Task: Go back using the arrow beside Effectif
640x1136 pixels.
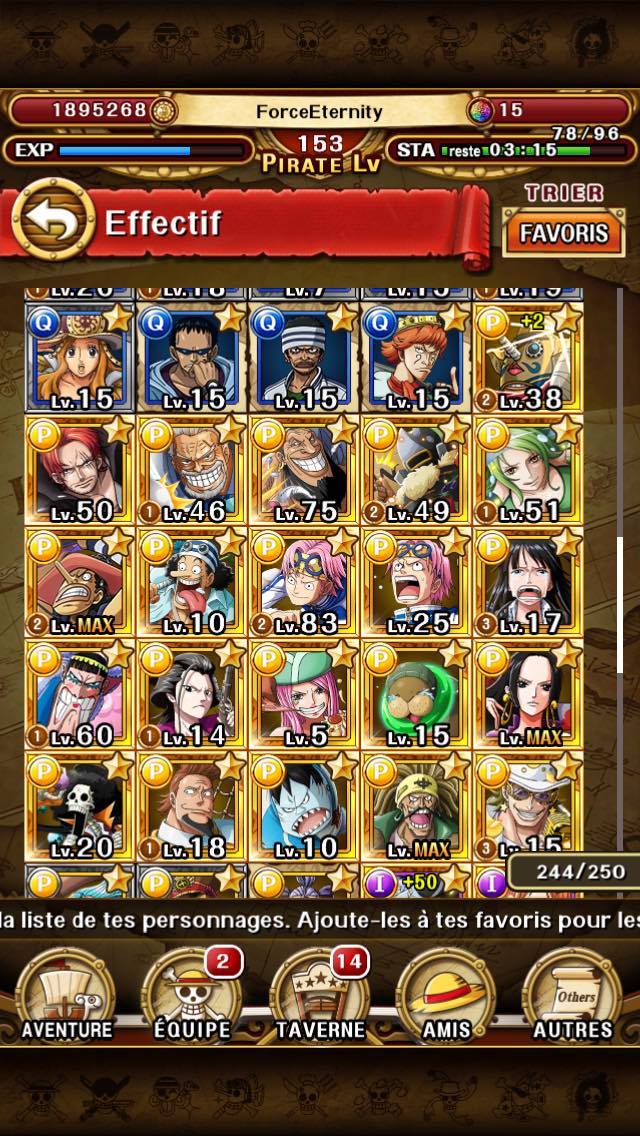Action: (53, 220)
